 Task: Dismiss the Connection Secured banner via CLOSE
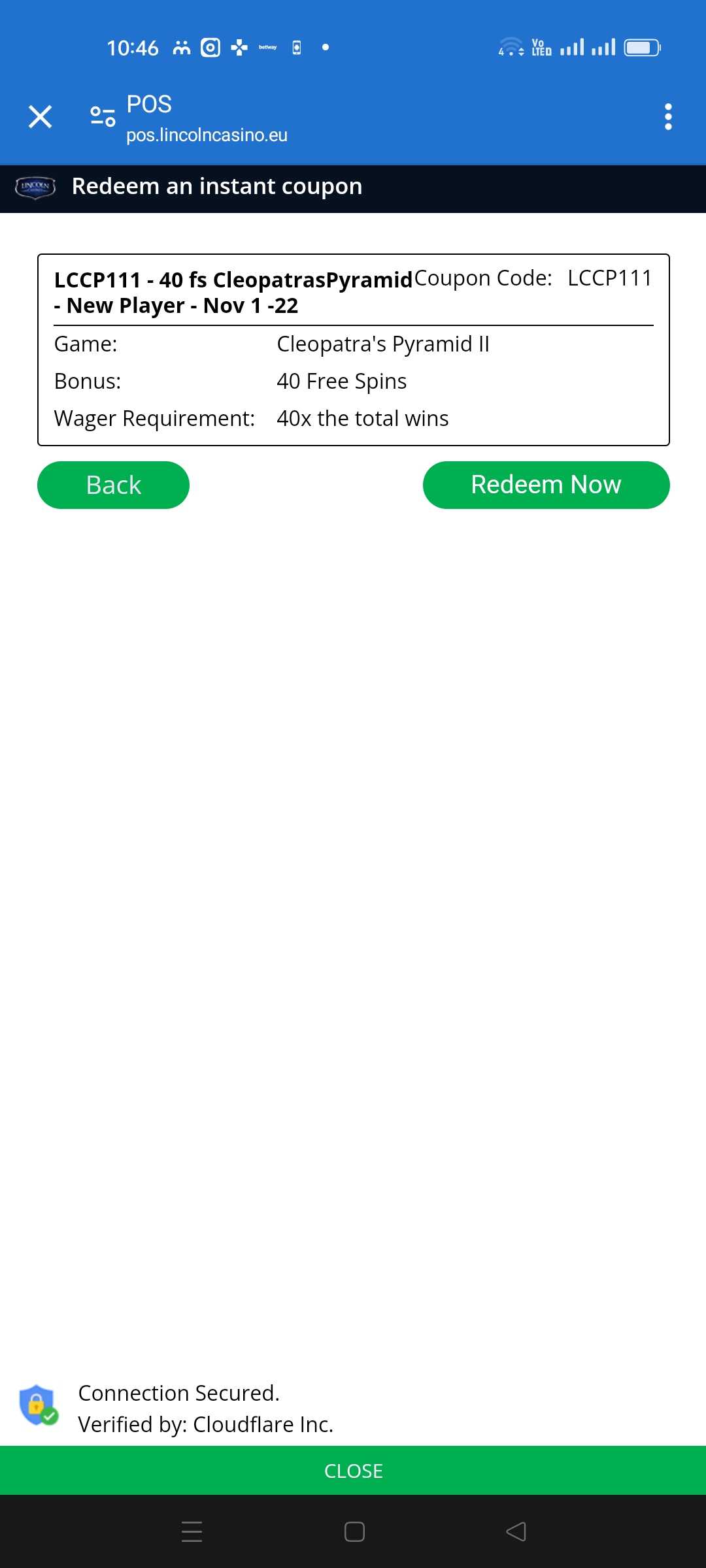[353, 1471]
